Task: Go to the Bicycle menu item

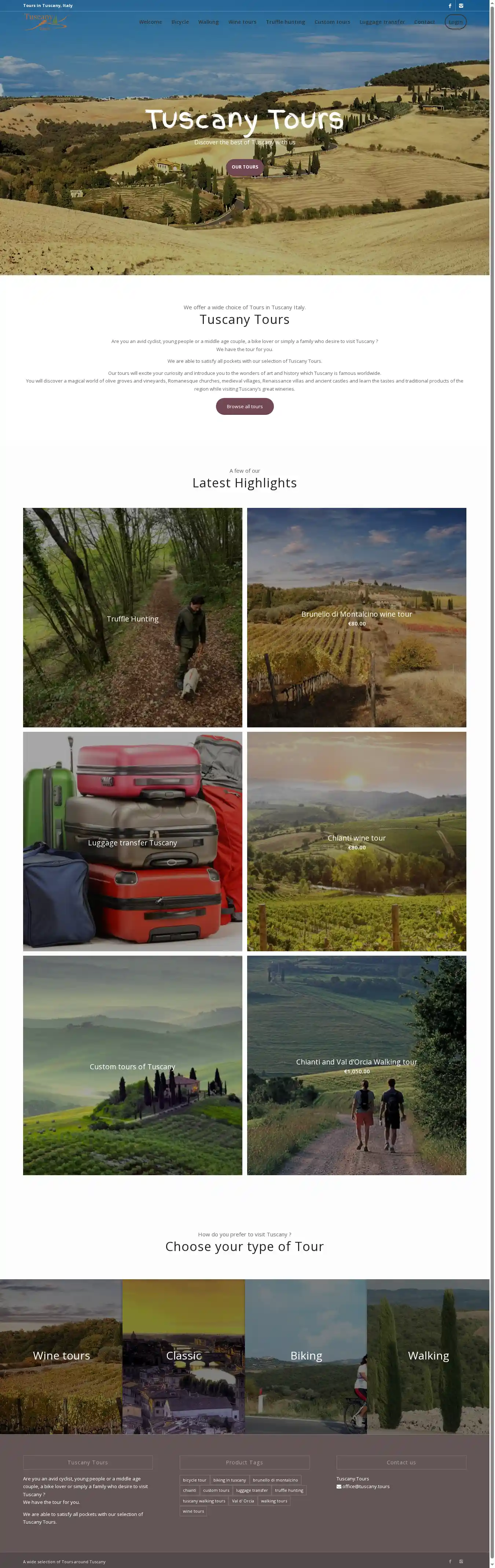Action: click(180, 22)
